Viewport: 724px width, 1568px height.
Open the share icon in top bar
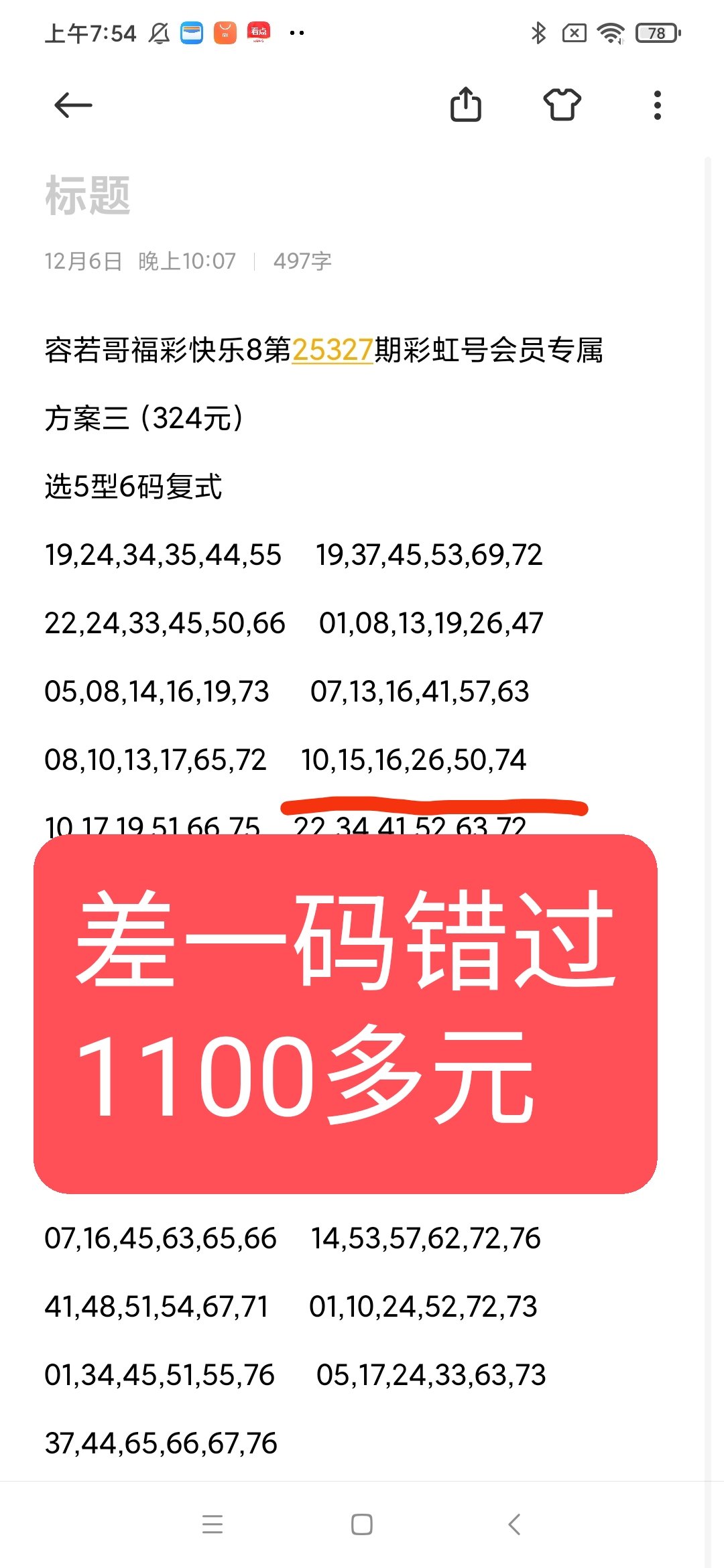point(467,105)
